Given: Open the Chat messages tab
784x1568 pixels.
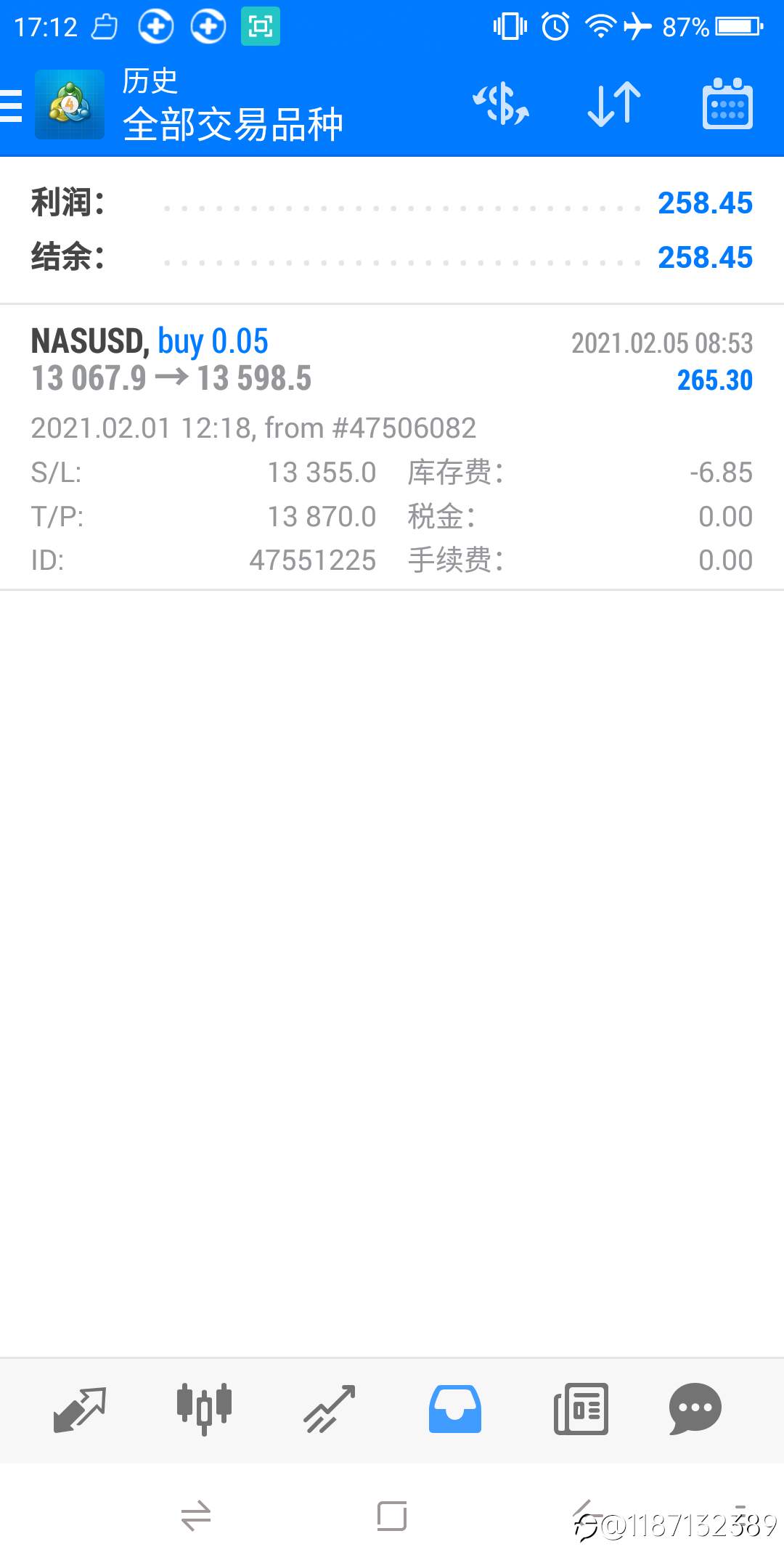Looking at the screenshot, I should pos(695,1409).
